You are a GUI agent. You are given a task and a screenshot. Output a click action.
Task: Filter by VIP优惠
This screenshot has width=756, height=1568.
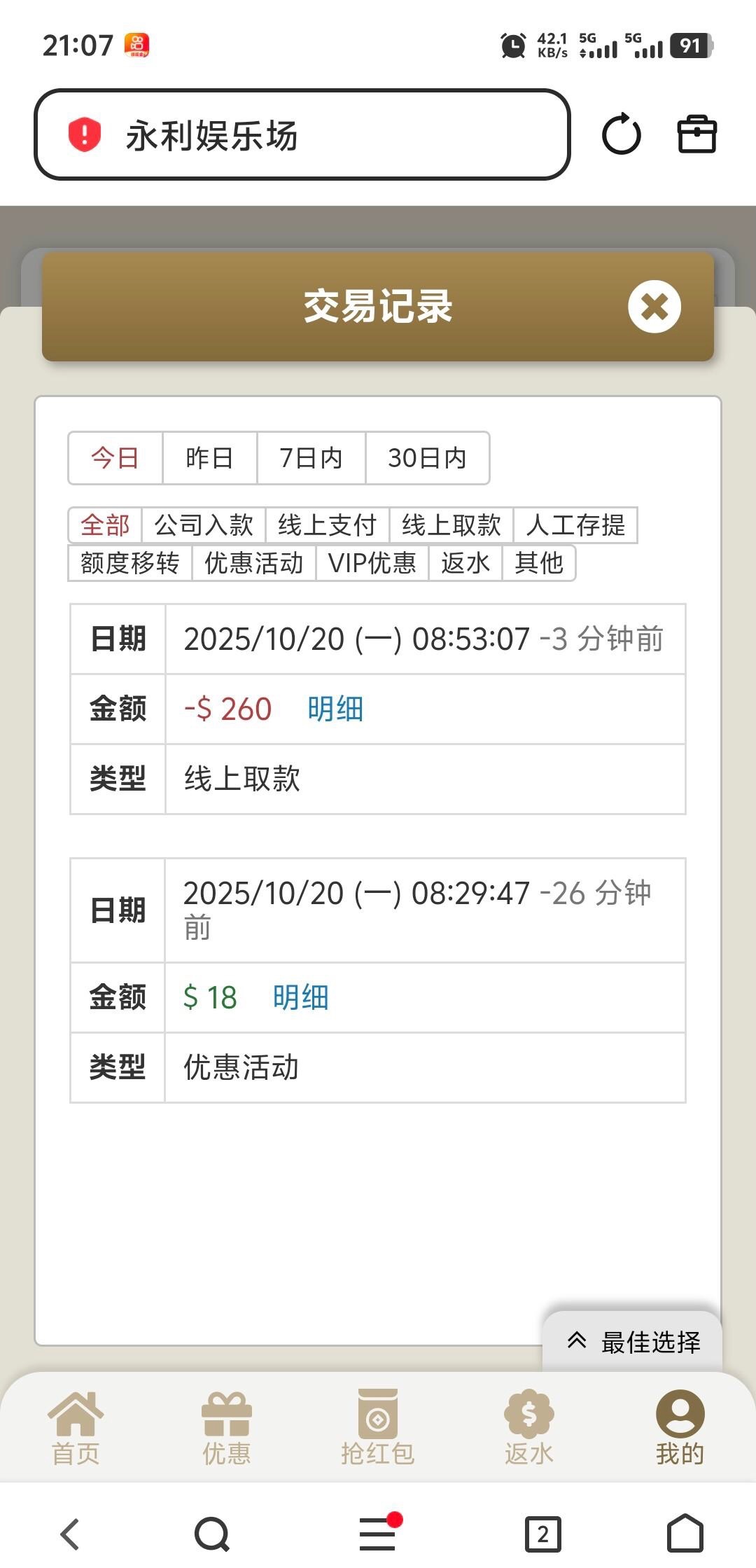372,563
